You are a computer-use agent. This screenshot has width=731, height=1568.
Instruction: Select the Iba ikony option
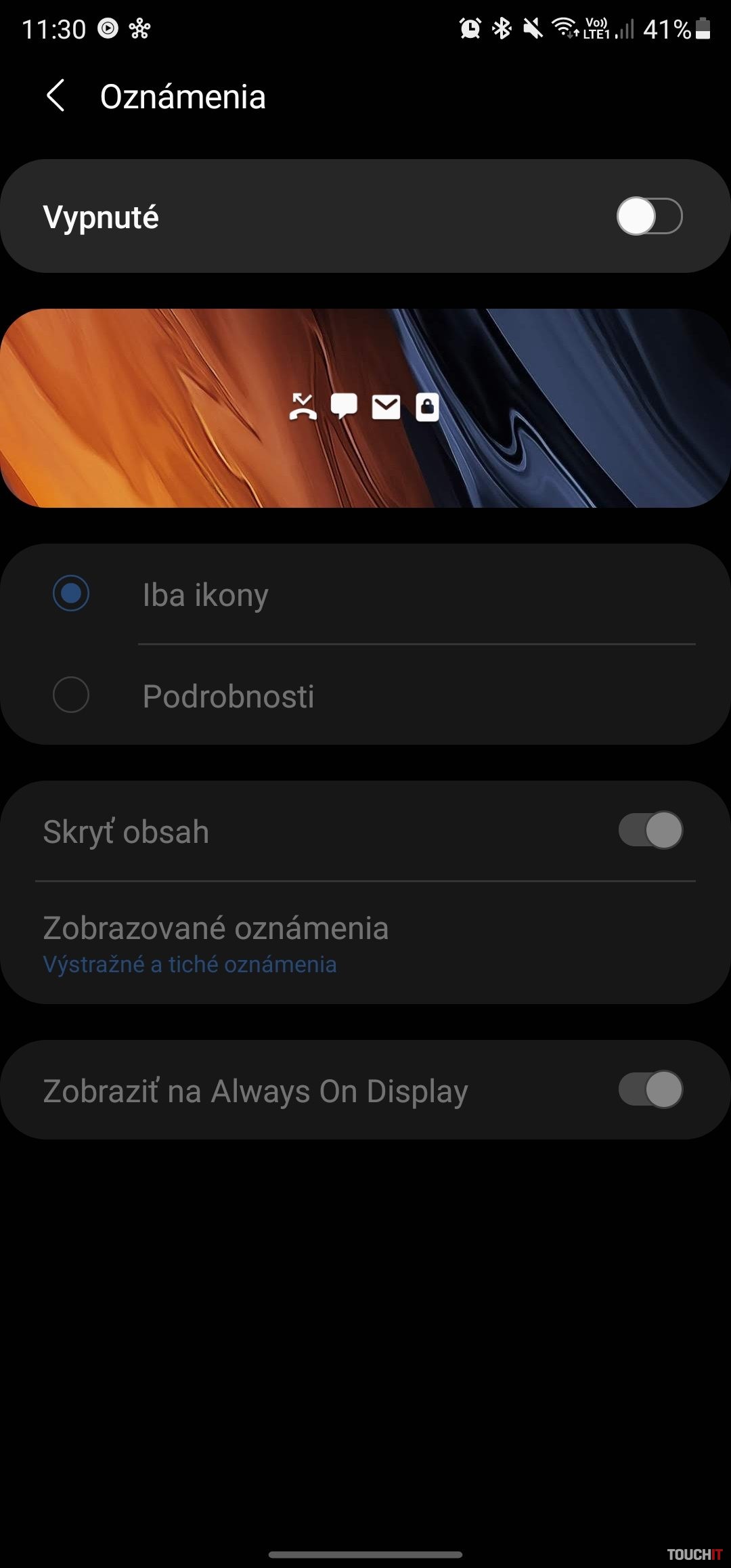[71, 594]
